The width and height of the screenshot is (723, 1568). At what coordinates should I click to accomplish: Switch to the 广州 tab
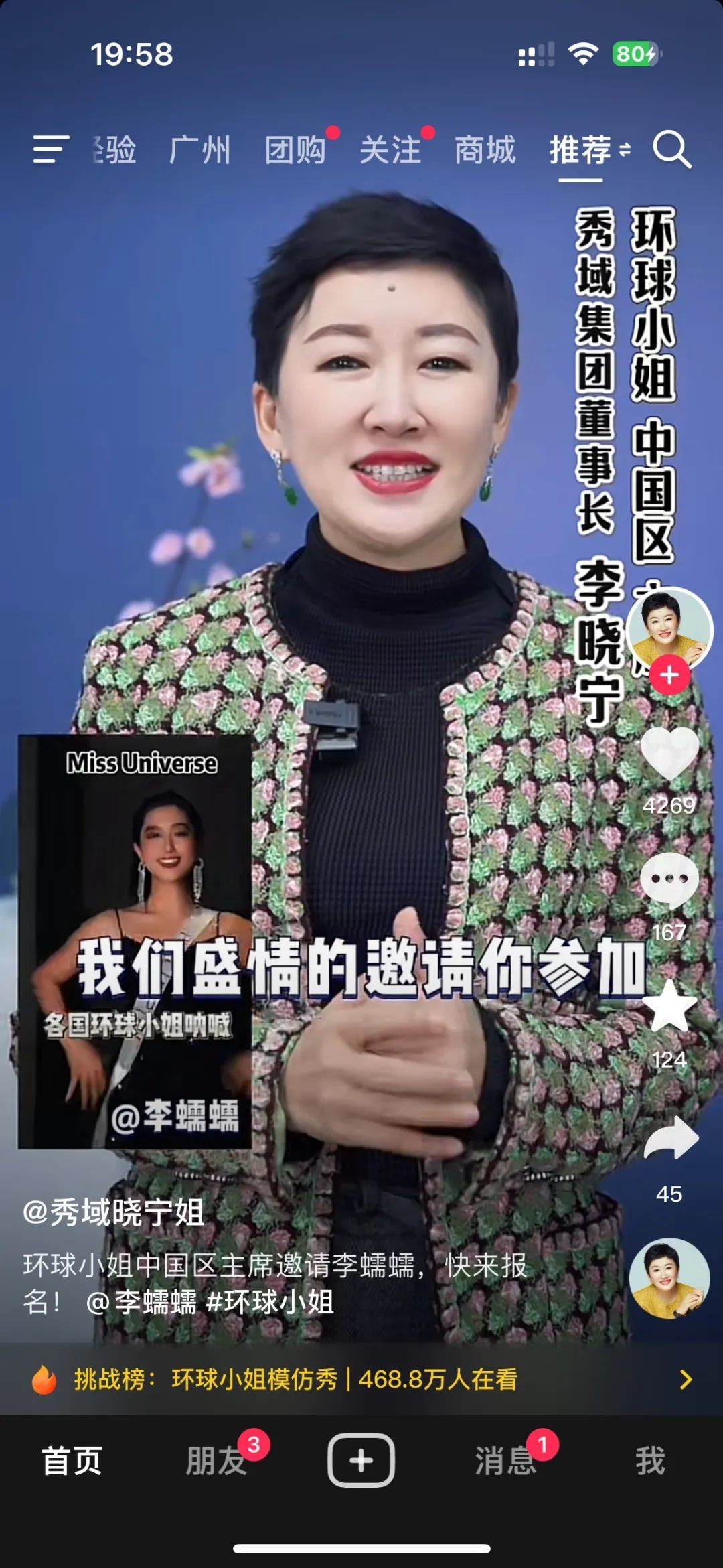point(199,149)
